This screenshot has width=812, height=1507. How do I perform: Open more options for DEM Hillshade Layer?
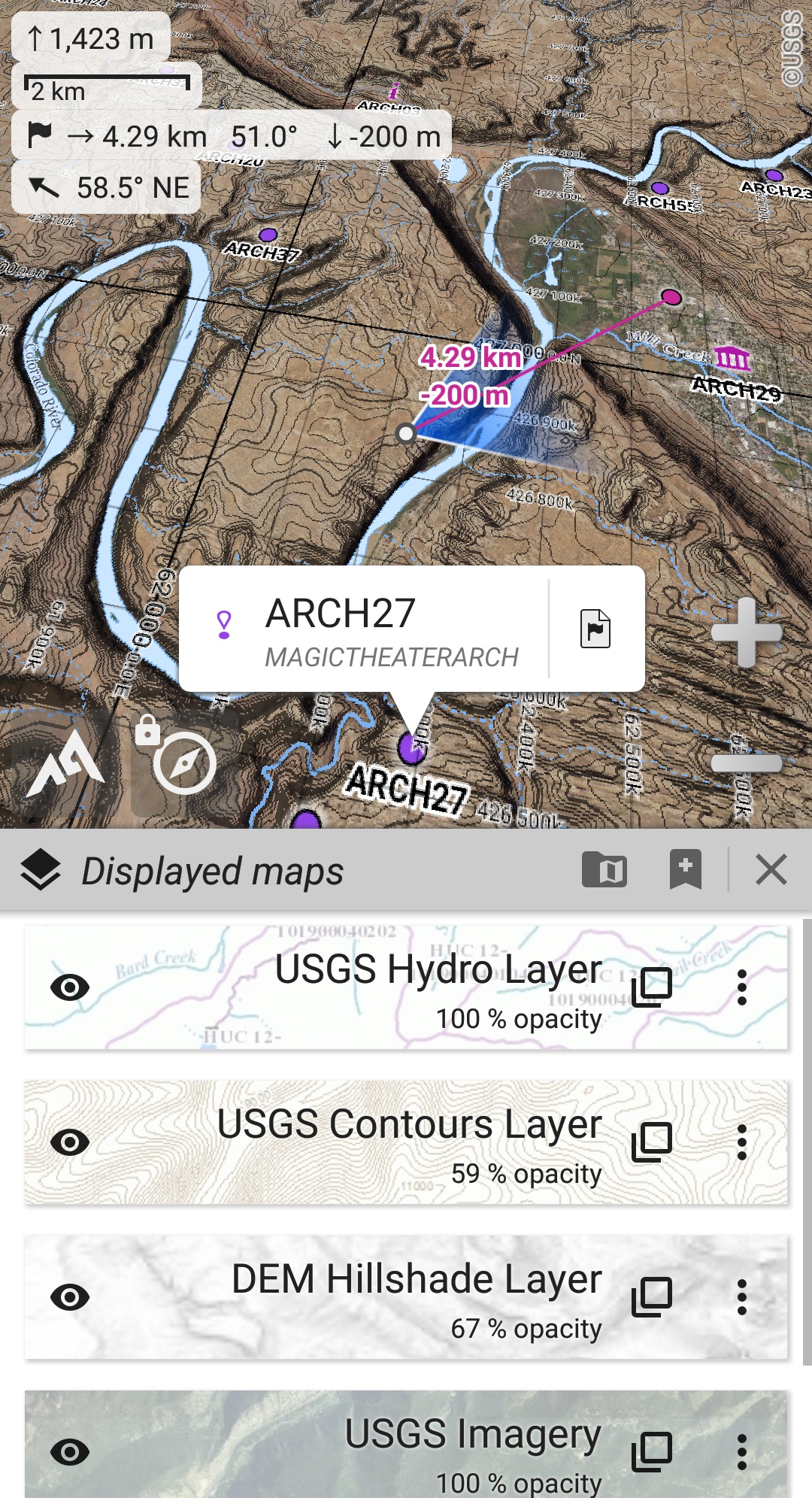click(742, 1297)
